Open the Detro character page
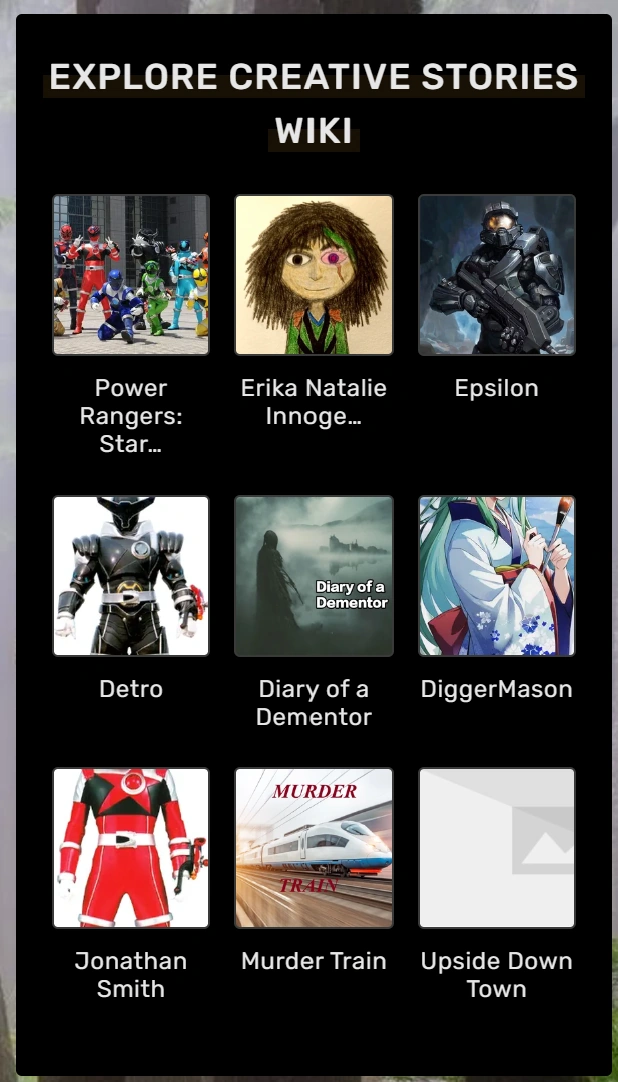618x1082 pixels. [131, 598]
